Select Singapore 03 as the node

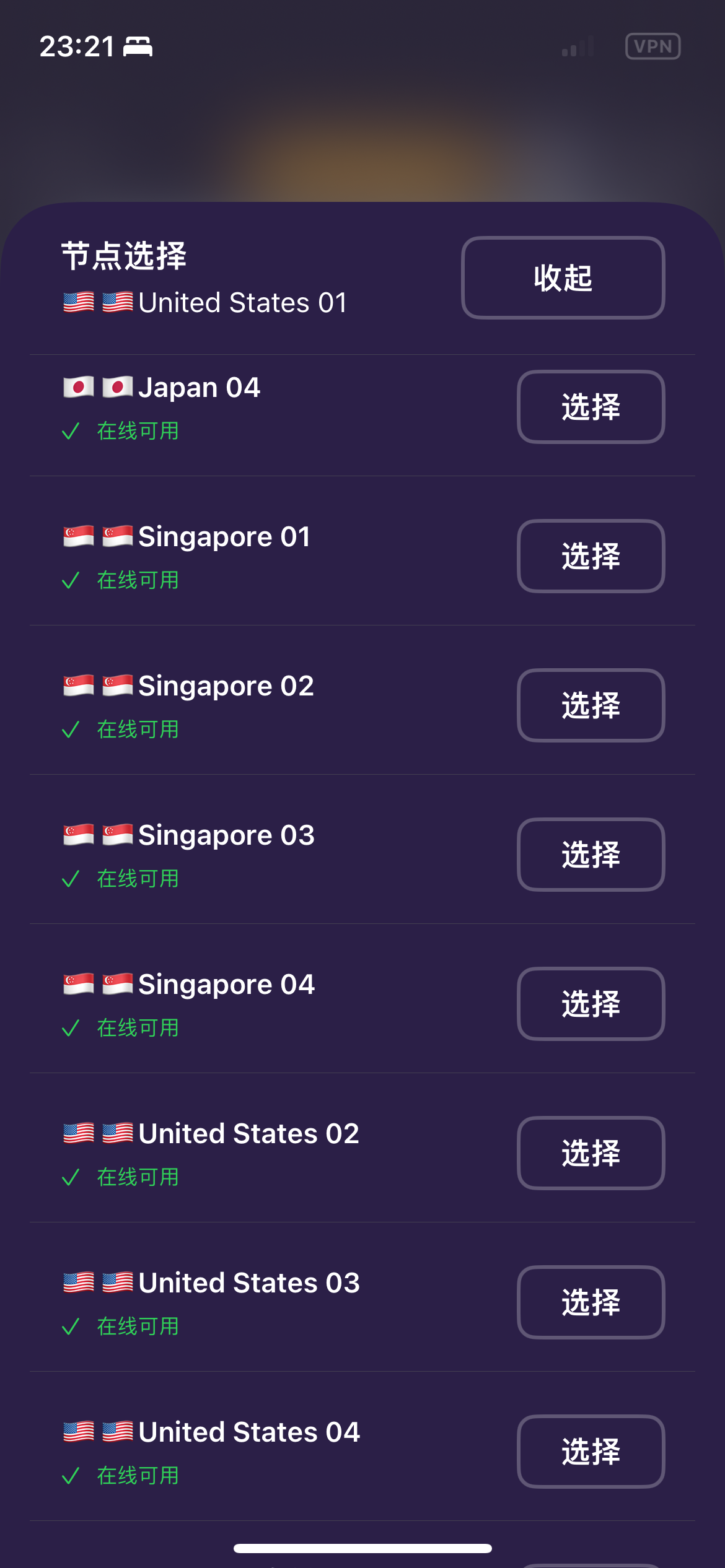591,855
